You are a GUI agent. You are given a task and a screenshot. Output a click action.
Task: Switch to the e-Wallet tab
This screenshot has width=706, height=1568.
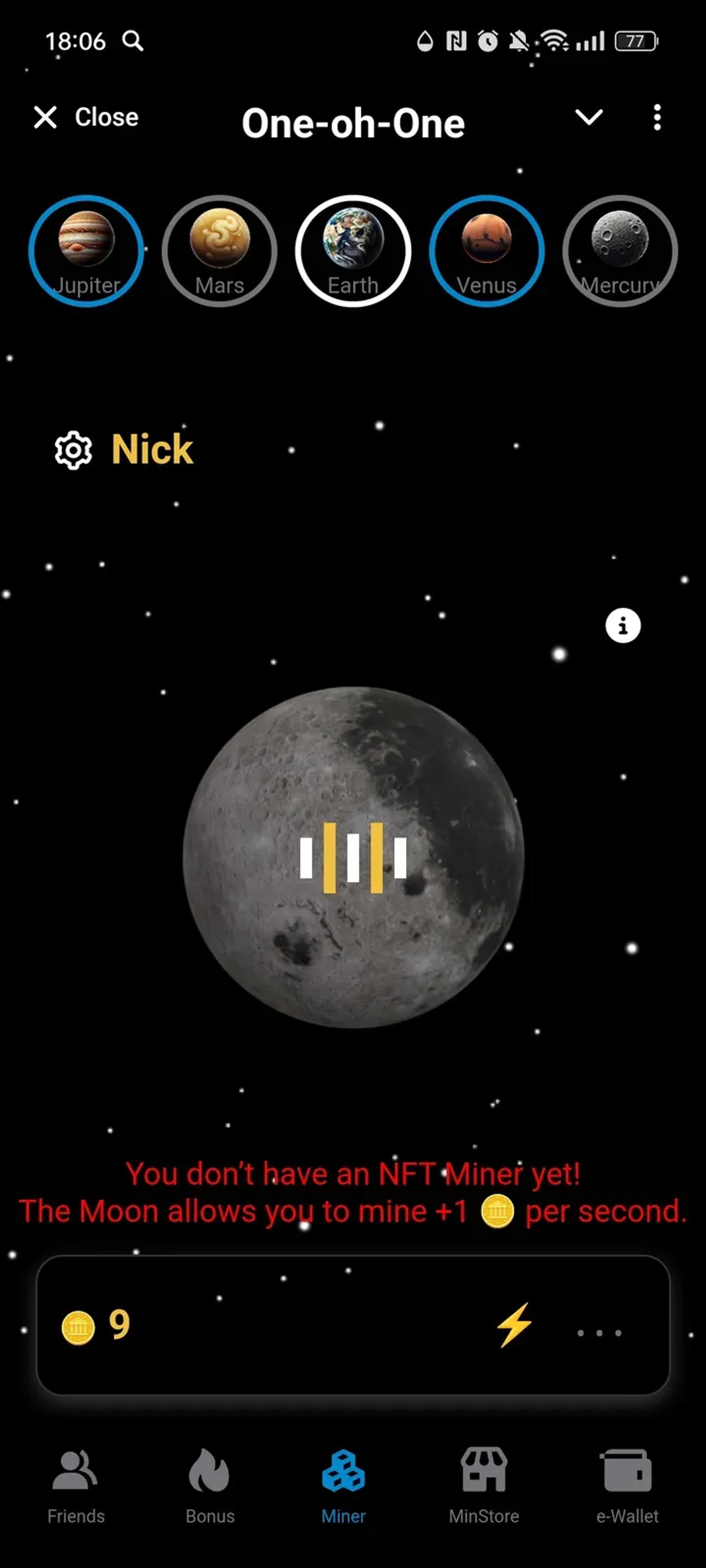coord(627,1485)
